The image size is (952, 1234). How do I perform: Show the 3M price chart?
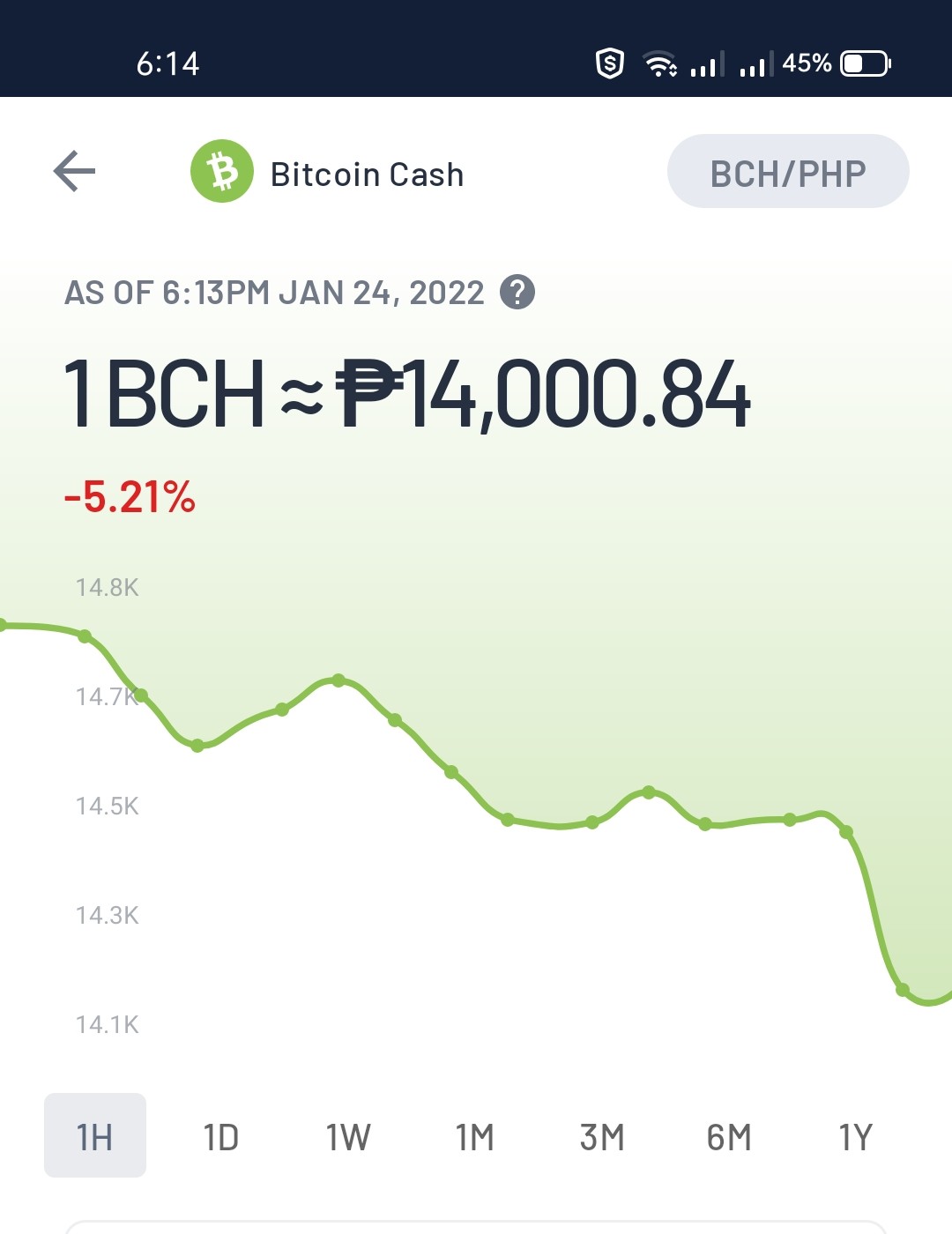point(602,1137)
